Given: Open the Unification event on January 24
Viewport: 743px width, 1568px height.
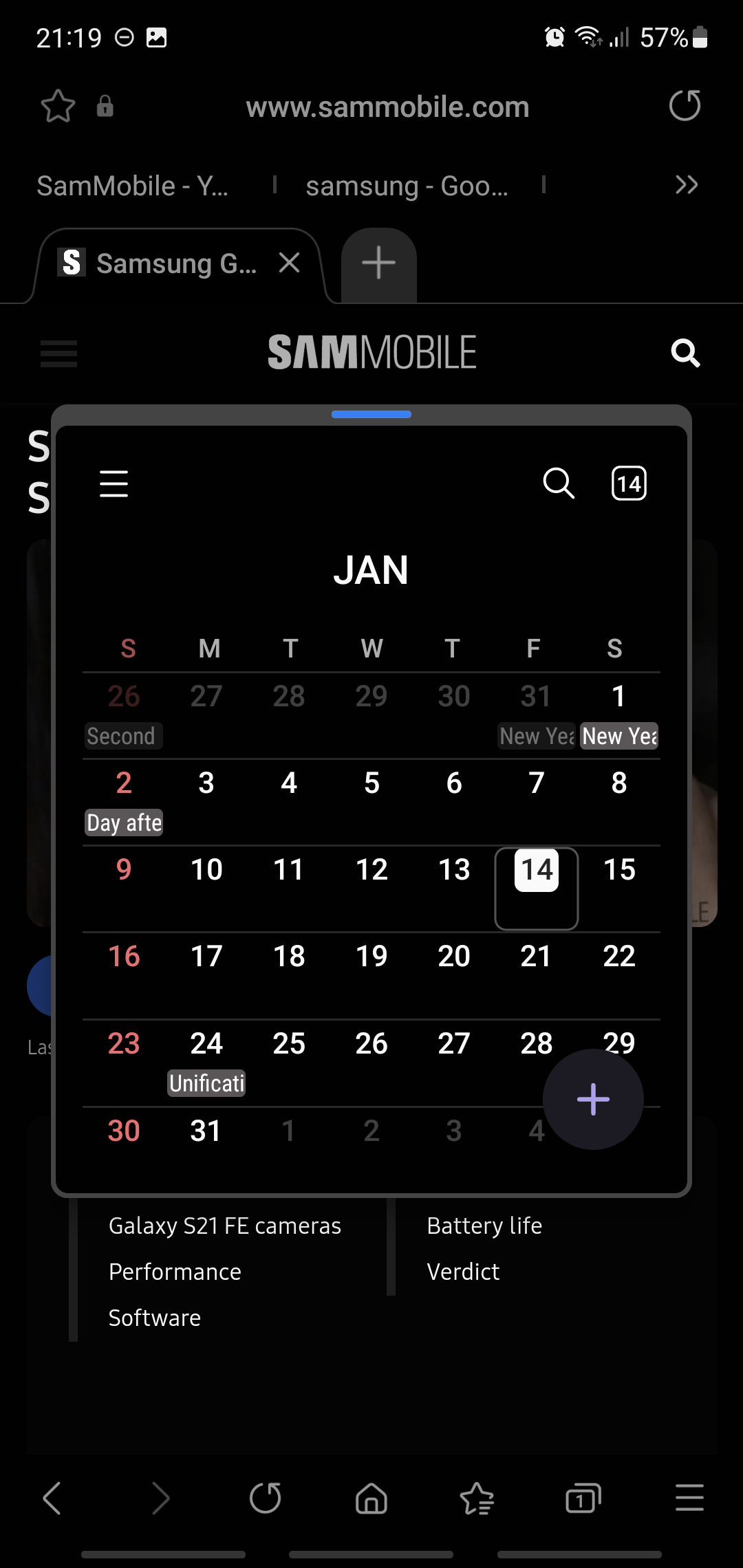Looking at the screenshot, I should 206,1083.
